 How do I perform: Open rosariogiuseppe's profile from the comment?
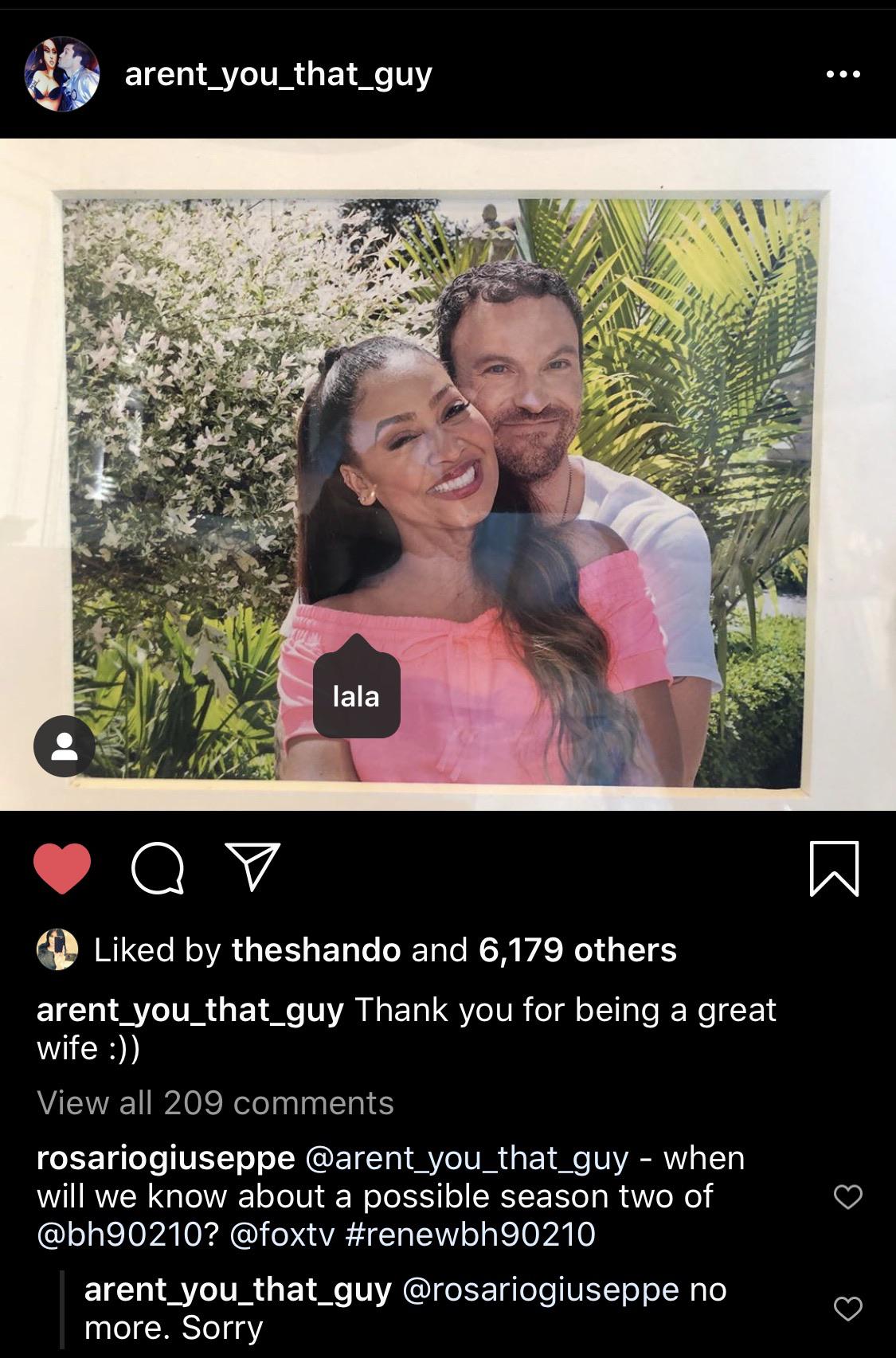[166, 1158]
